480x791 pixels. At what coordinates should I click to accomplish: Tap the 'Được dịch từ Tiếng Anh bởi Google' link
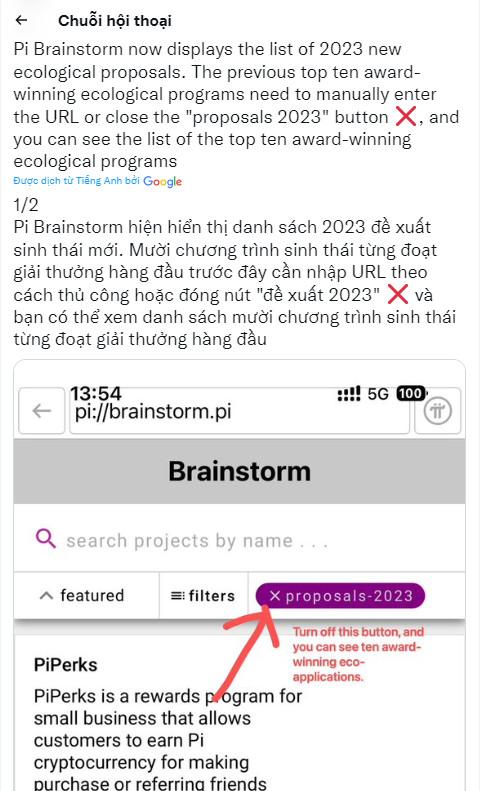pos(97,181)
